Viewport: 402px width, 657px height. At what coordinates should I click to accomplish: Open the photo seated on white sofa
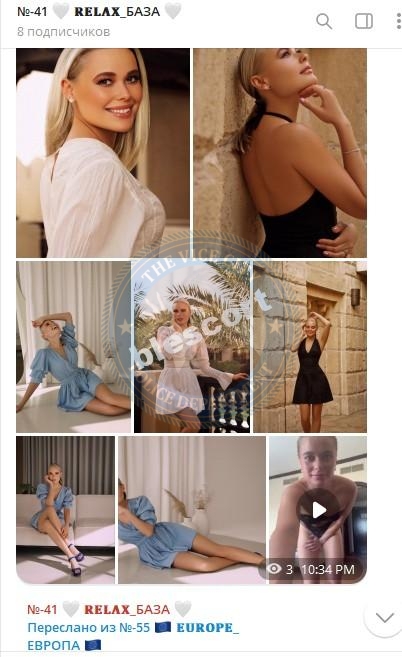[65, 510]
